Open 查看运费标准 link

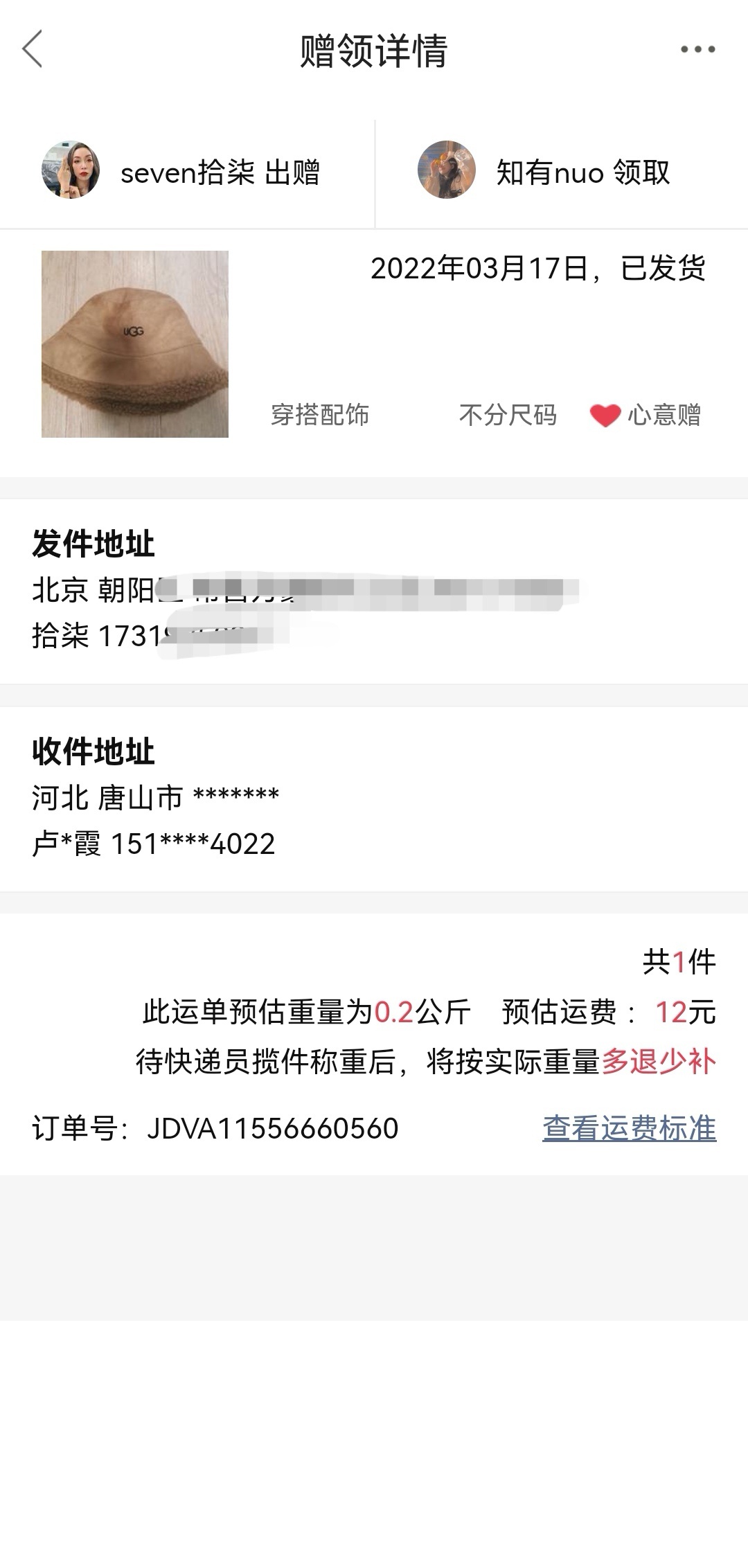[x=629, y=1128]
